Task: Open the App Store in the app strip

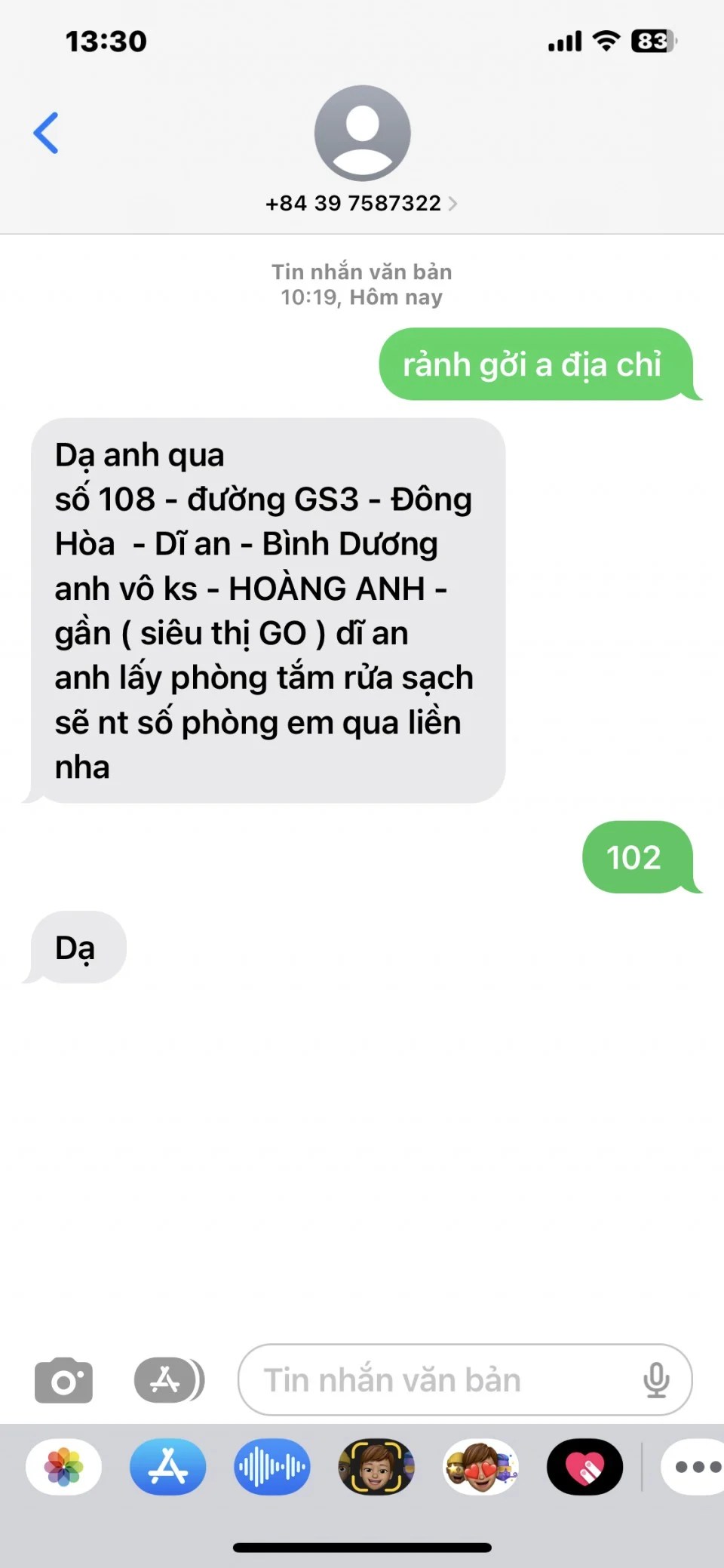Action: (167, 1467)
